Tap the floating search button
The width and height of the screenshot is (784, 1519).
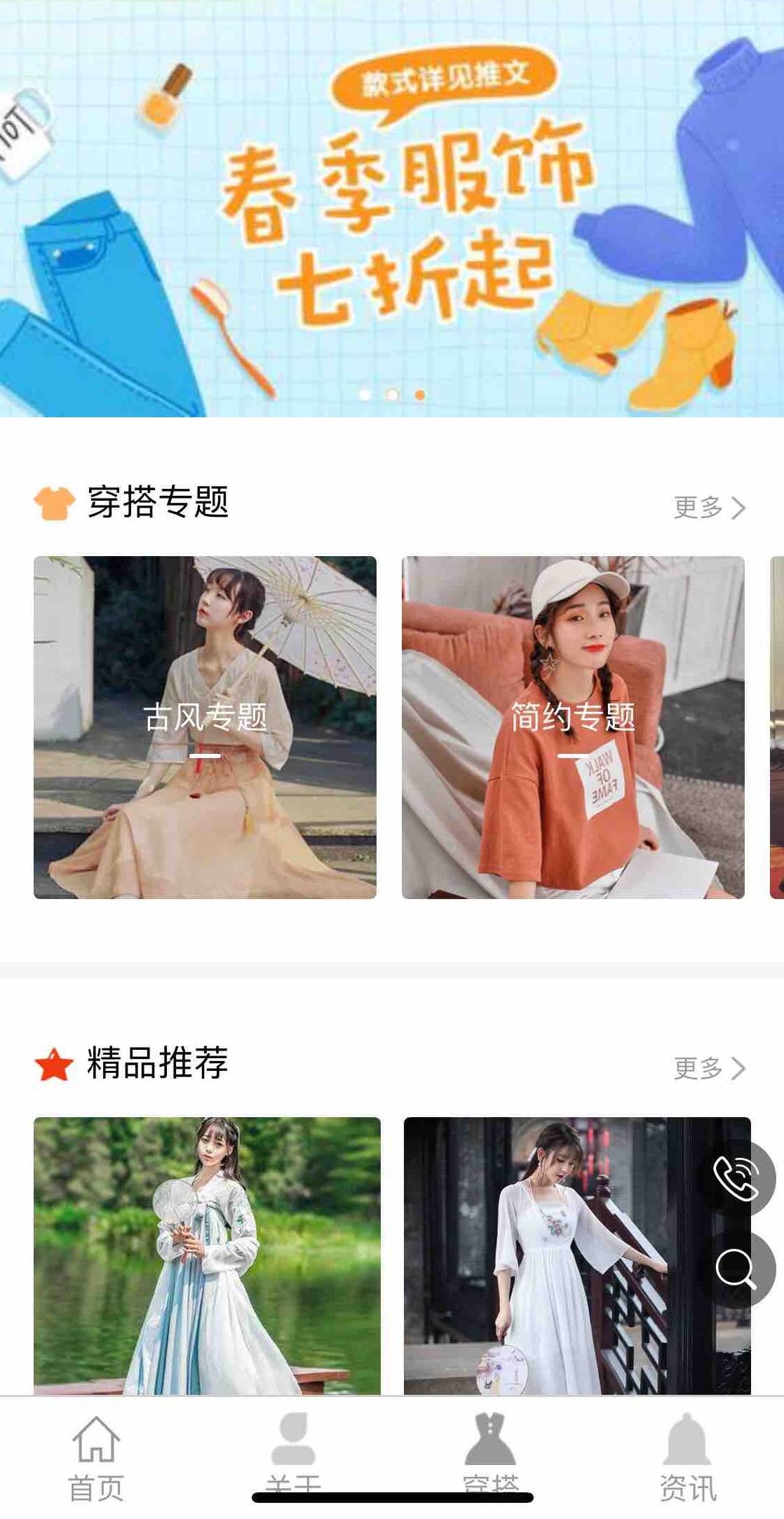point(736,1268)
